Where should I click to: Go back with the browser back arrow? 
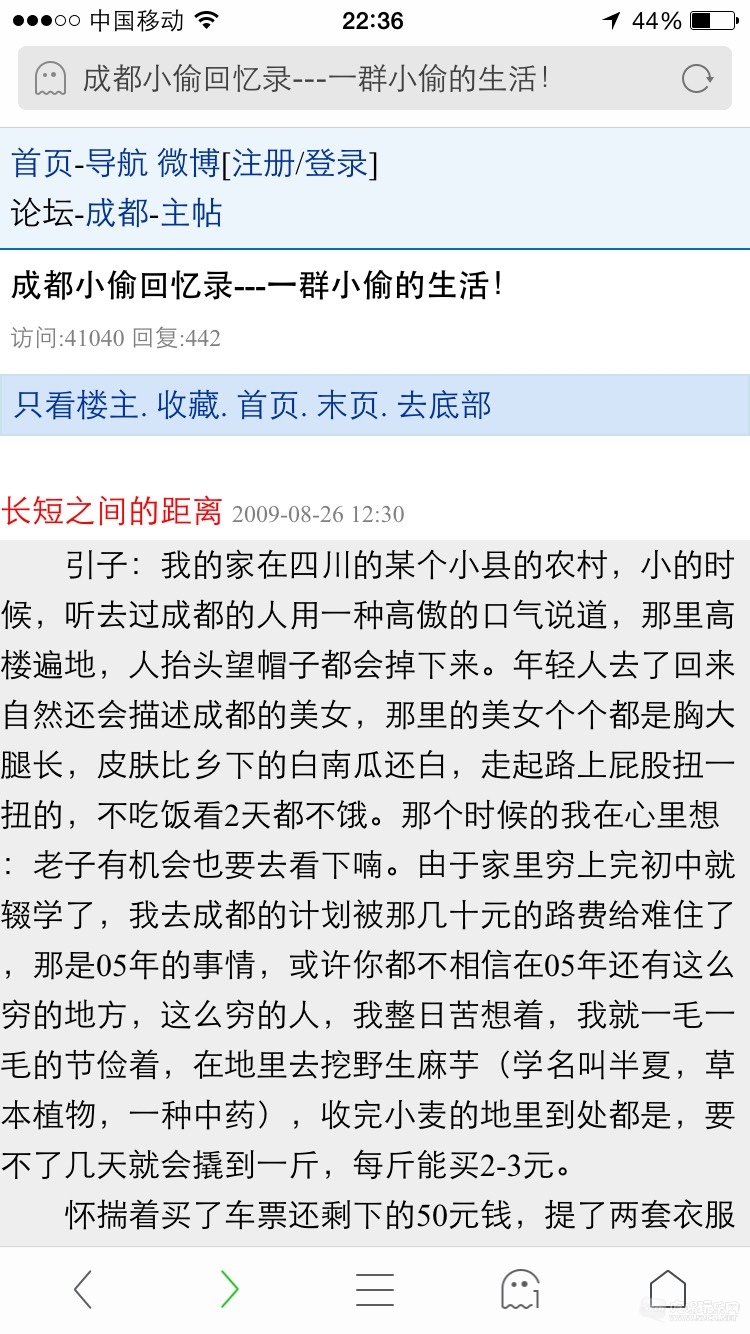(x=83, y=1290)
